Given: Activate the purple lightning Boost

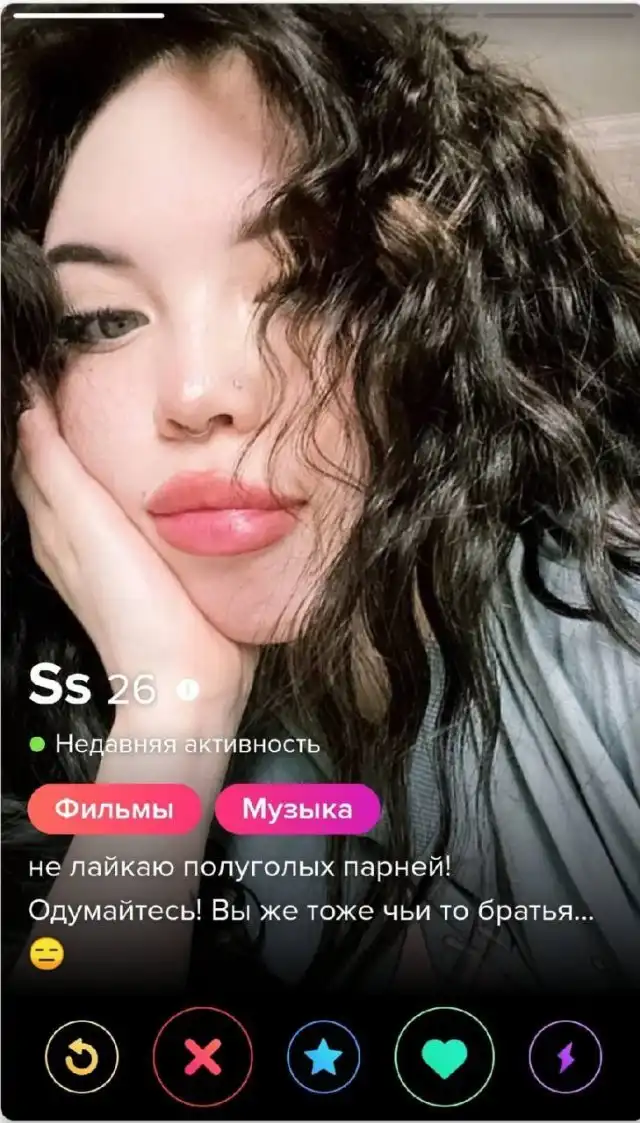Looking at the screenshot, I should coord(565,1057).
